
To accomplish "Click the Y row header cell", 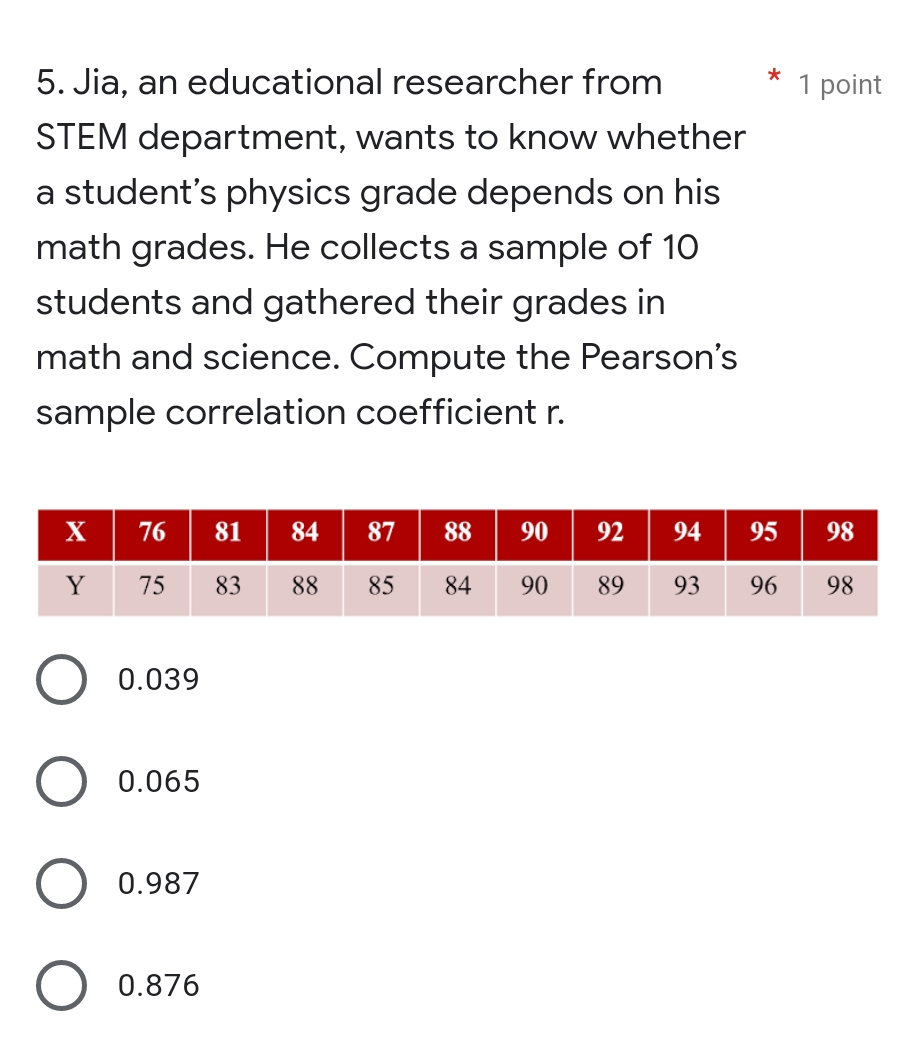I will pos(74,588).
